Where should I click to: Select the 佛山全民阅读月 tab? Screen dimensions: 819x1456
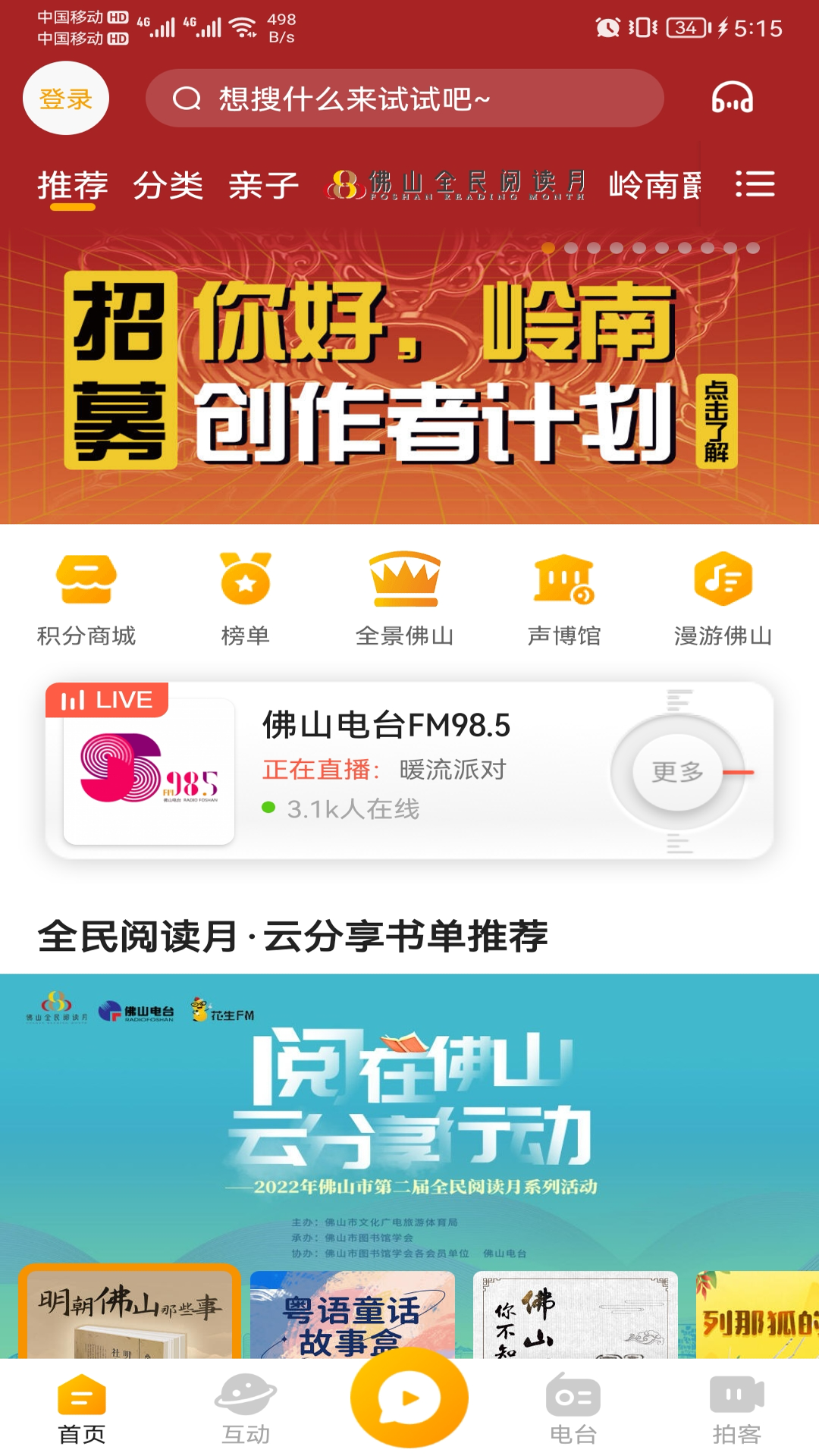pyautogui.click(x=457, y=185)
